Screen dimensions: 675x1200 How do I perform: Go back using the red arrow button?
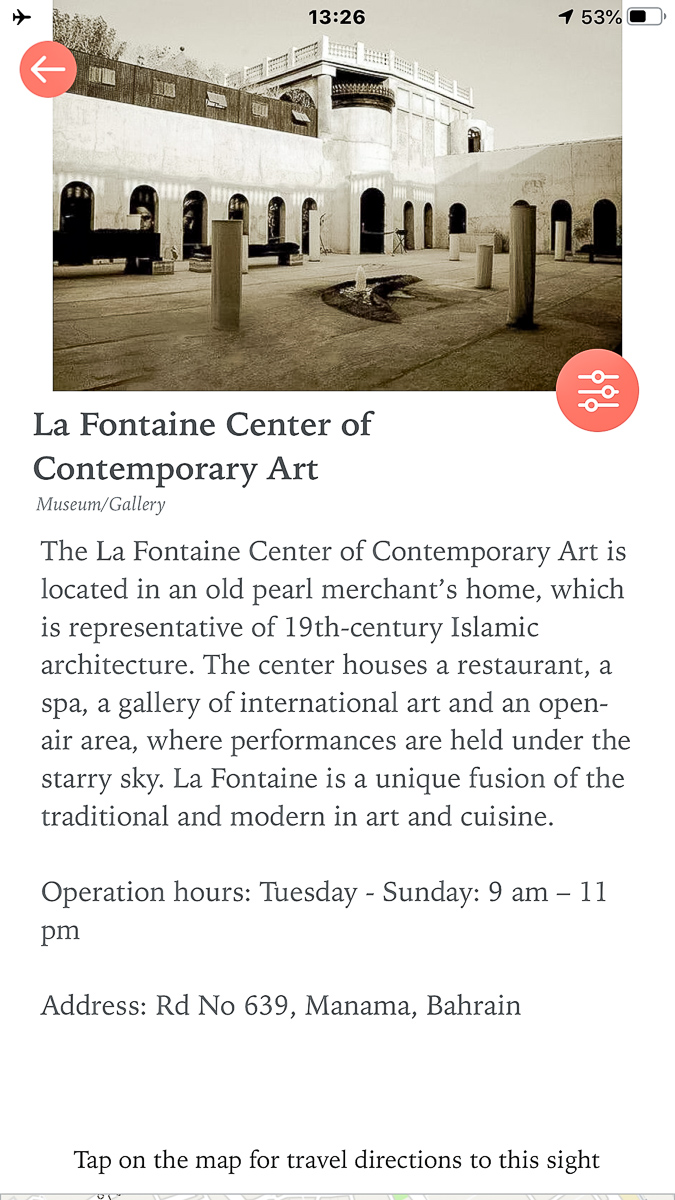pos(48,69)
